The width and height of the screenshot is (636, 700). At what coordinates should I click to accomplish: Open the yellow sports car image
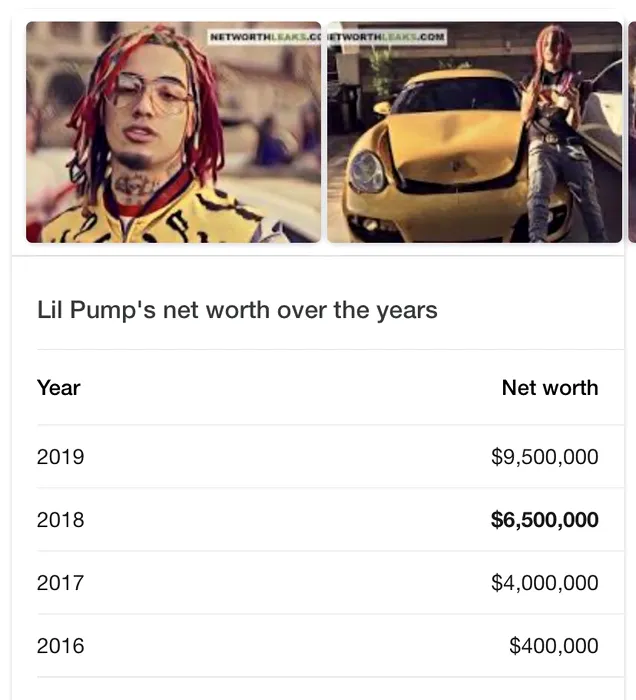click(473, 133)
